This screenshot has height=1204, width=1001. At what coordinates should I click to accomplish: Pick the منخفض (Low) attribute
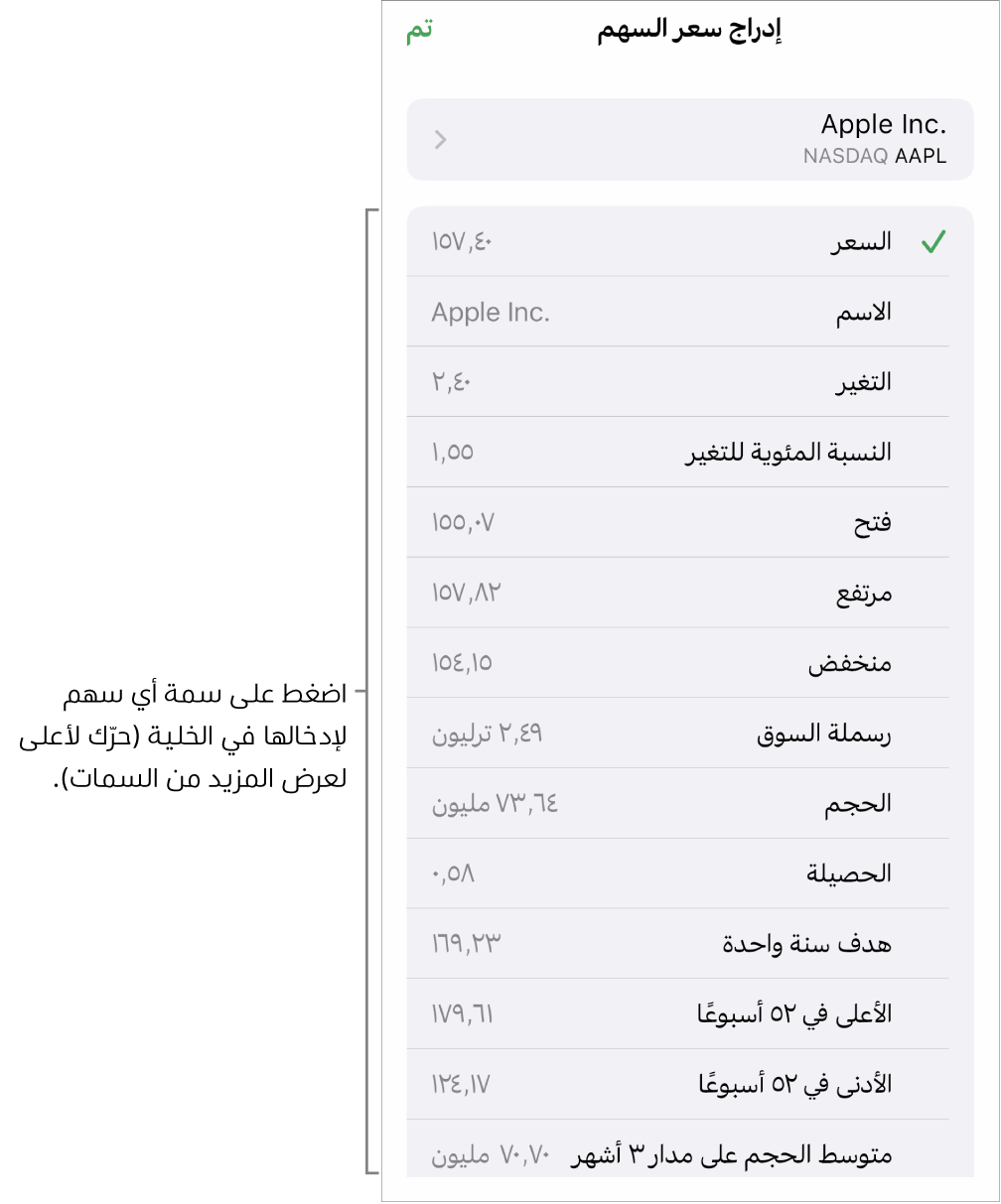point(689,664)
